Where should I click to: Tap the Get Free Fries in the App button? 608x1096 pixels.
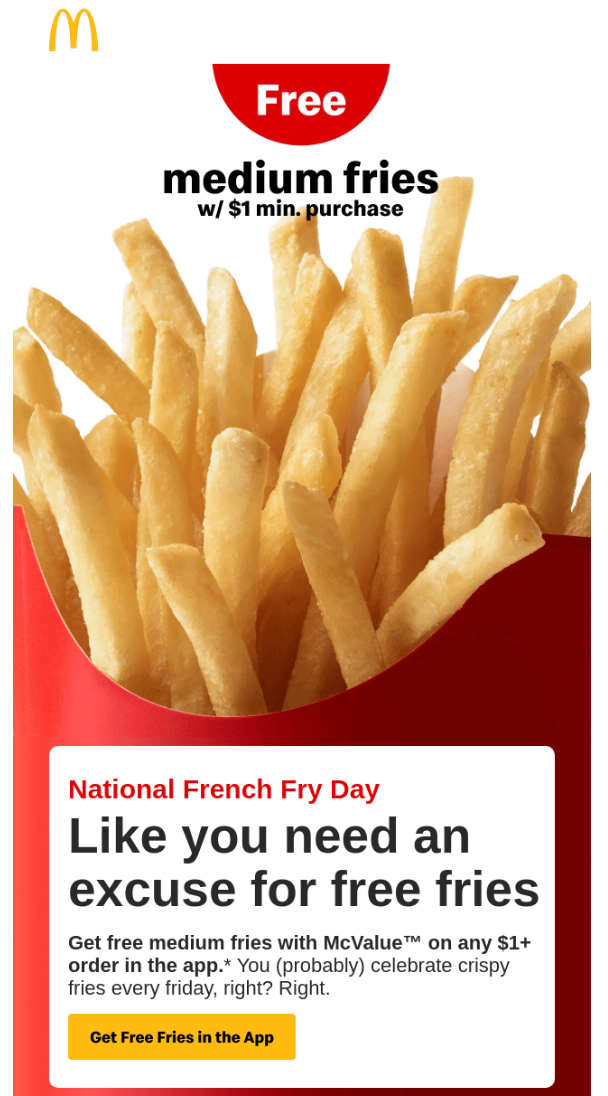(x=182, y=1037)
